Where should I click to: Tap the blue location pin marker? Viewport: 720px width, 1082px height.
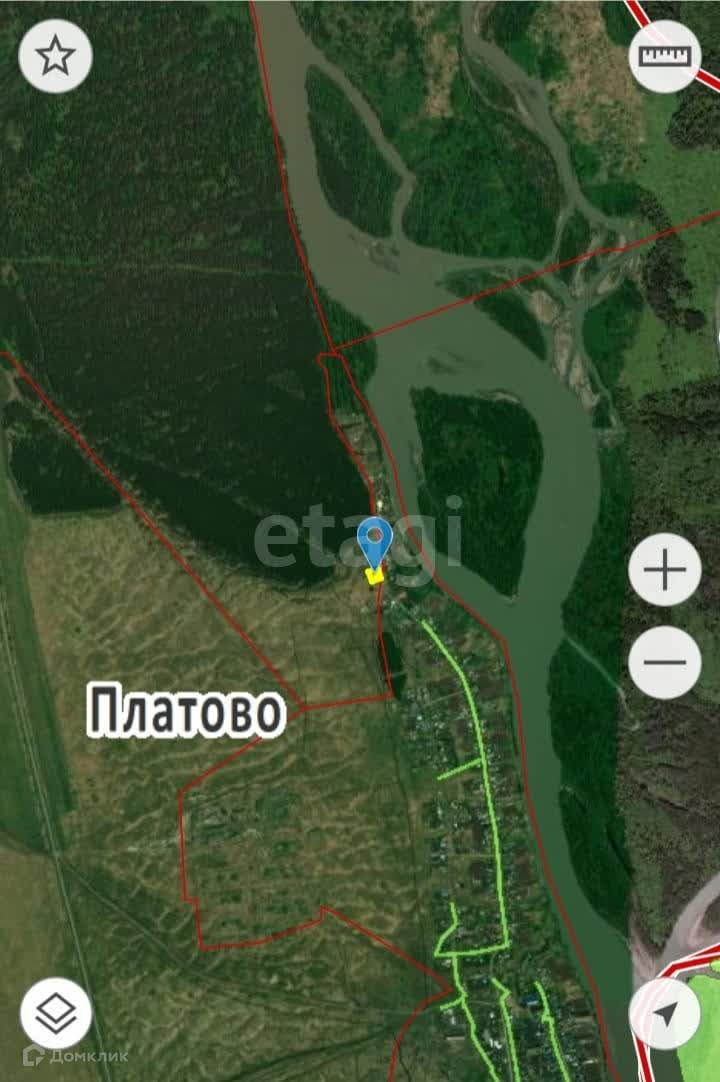pos(375,543)
